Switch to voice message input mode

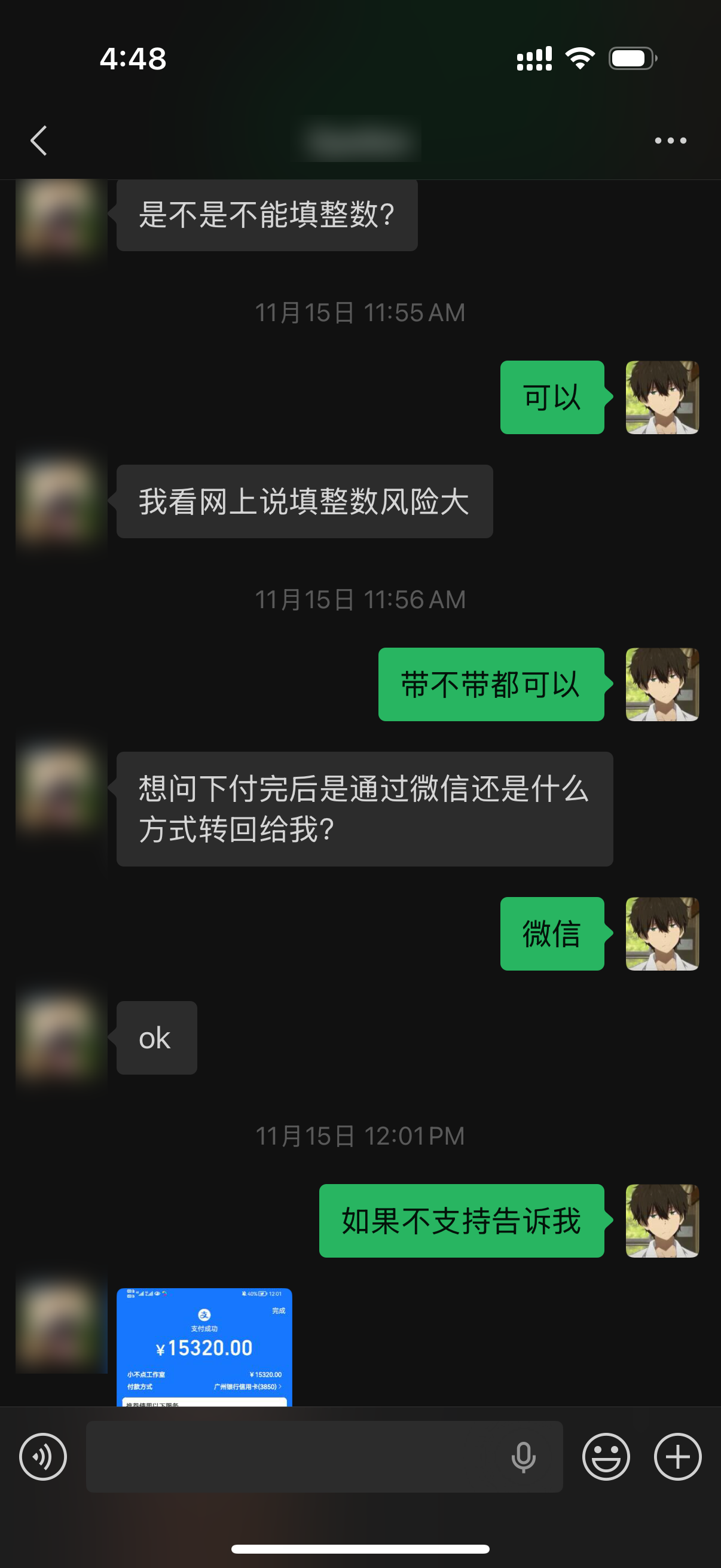[x=42, y=1456]
